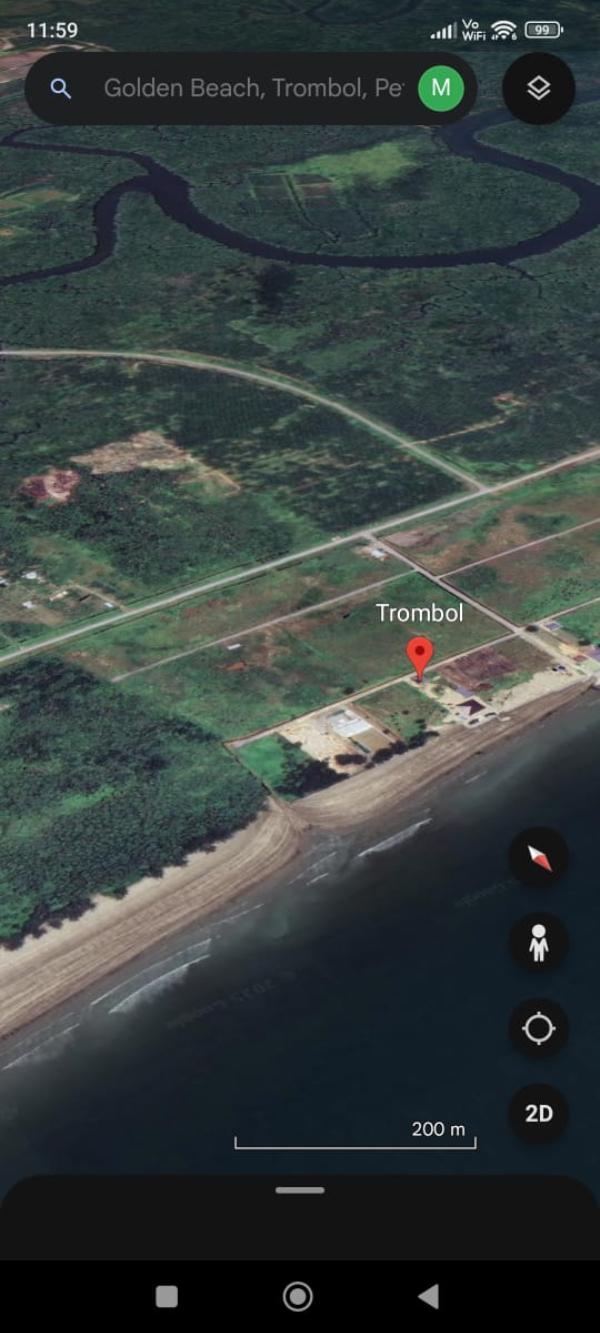The image size is (600, 1333).
Task: Open recent apps via square button
Action: (167, 1297)
